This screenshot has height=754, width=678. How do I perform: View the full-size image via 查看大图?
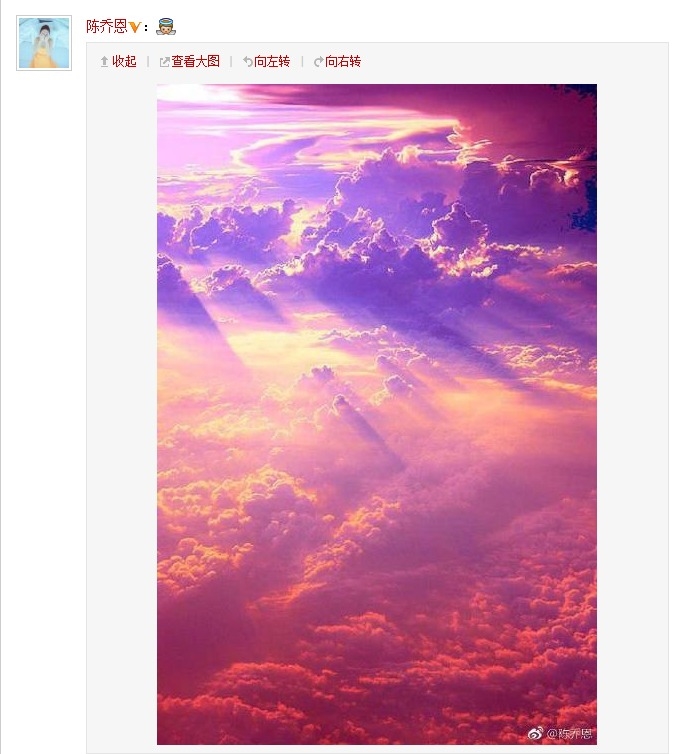tap(190, 62)
